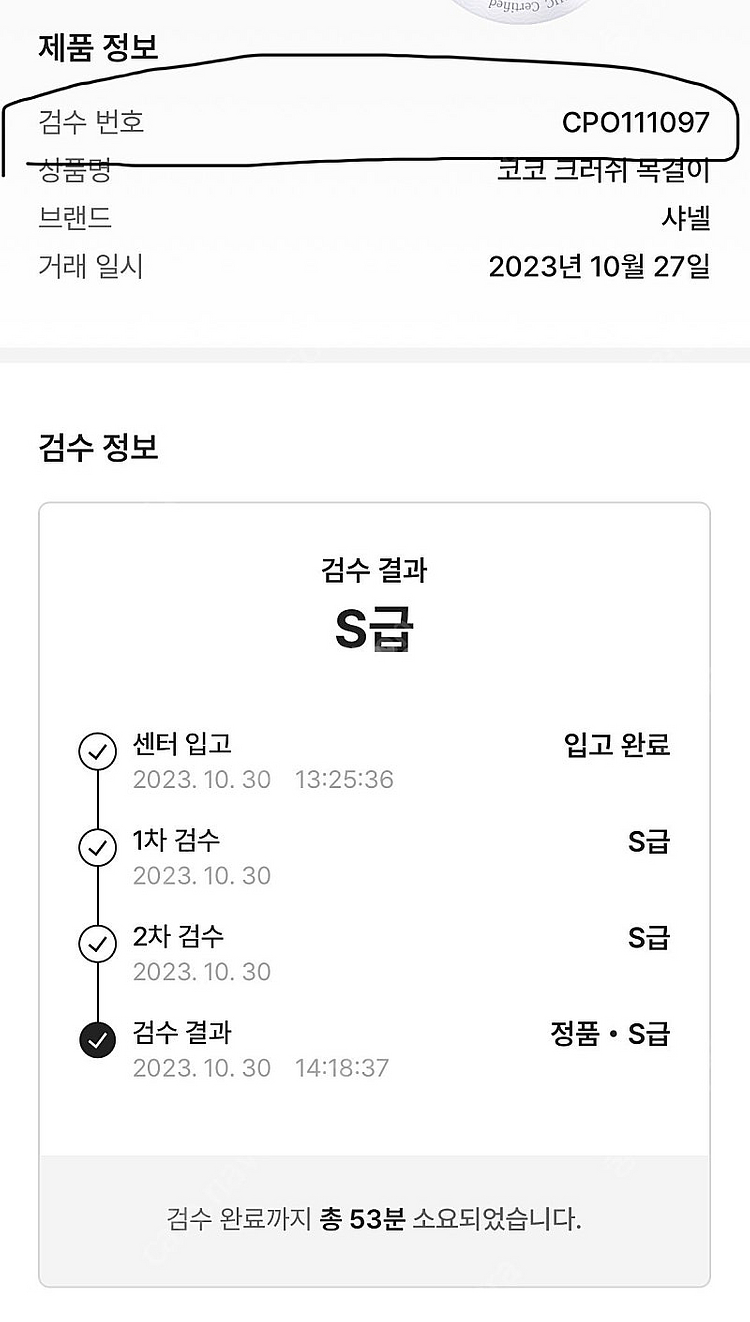
Task: Toggle the 센터 입고 completion check
Action: pos(97,751)
